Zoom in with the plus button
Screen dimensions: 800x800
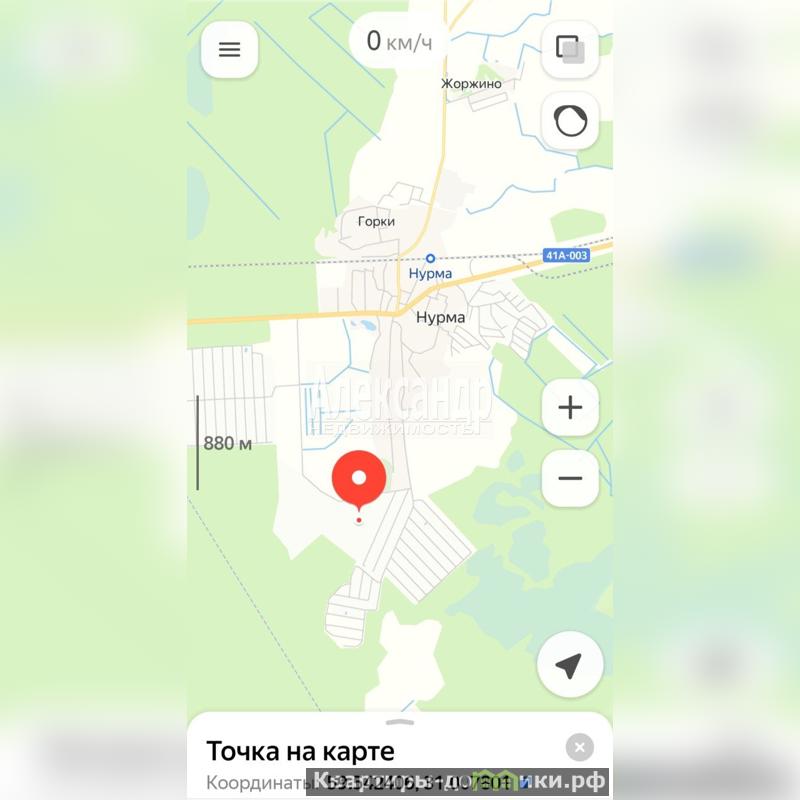coord(570,408)
